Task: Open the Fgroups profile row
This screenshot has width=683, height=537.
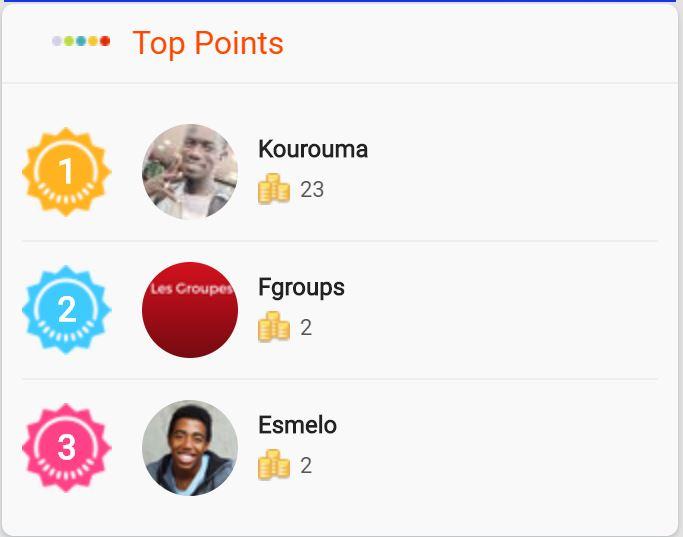Action: click(301, 288)
